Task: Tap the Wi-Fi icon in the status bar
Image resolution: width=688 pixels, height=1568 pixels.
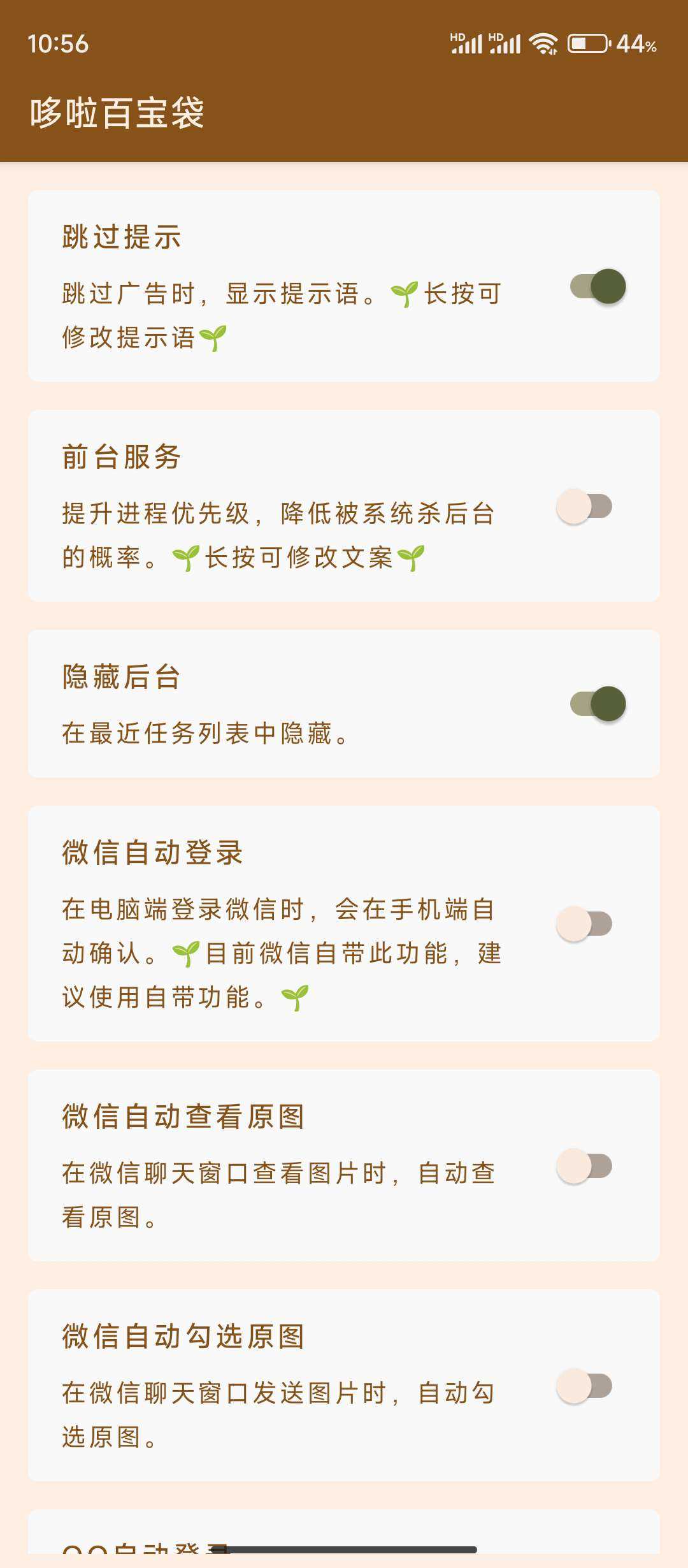Action: [543, 43]
